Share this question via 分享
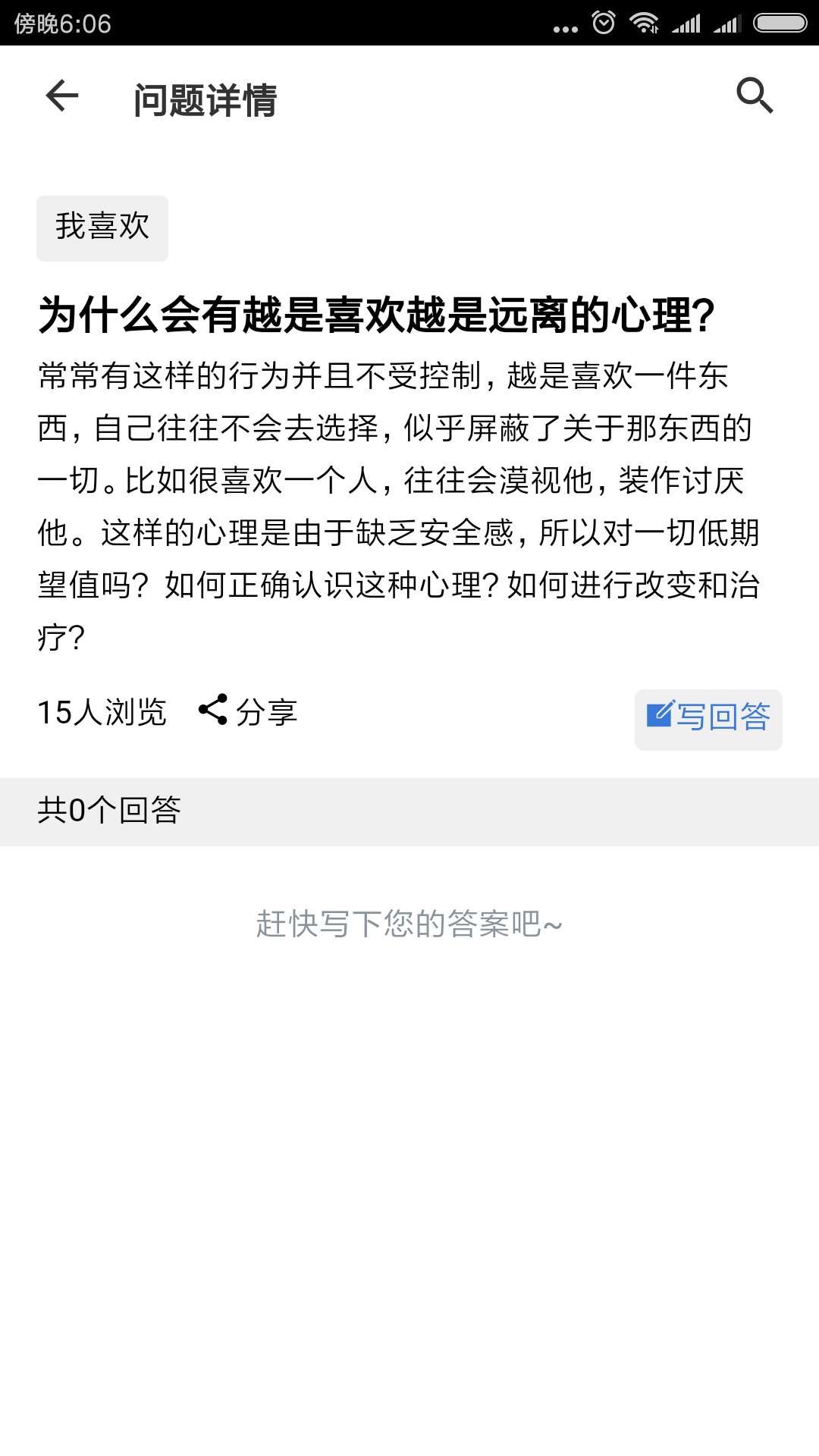This screenshot has width=819, height=1456. click(247, 711)
